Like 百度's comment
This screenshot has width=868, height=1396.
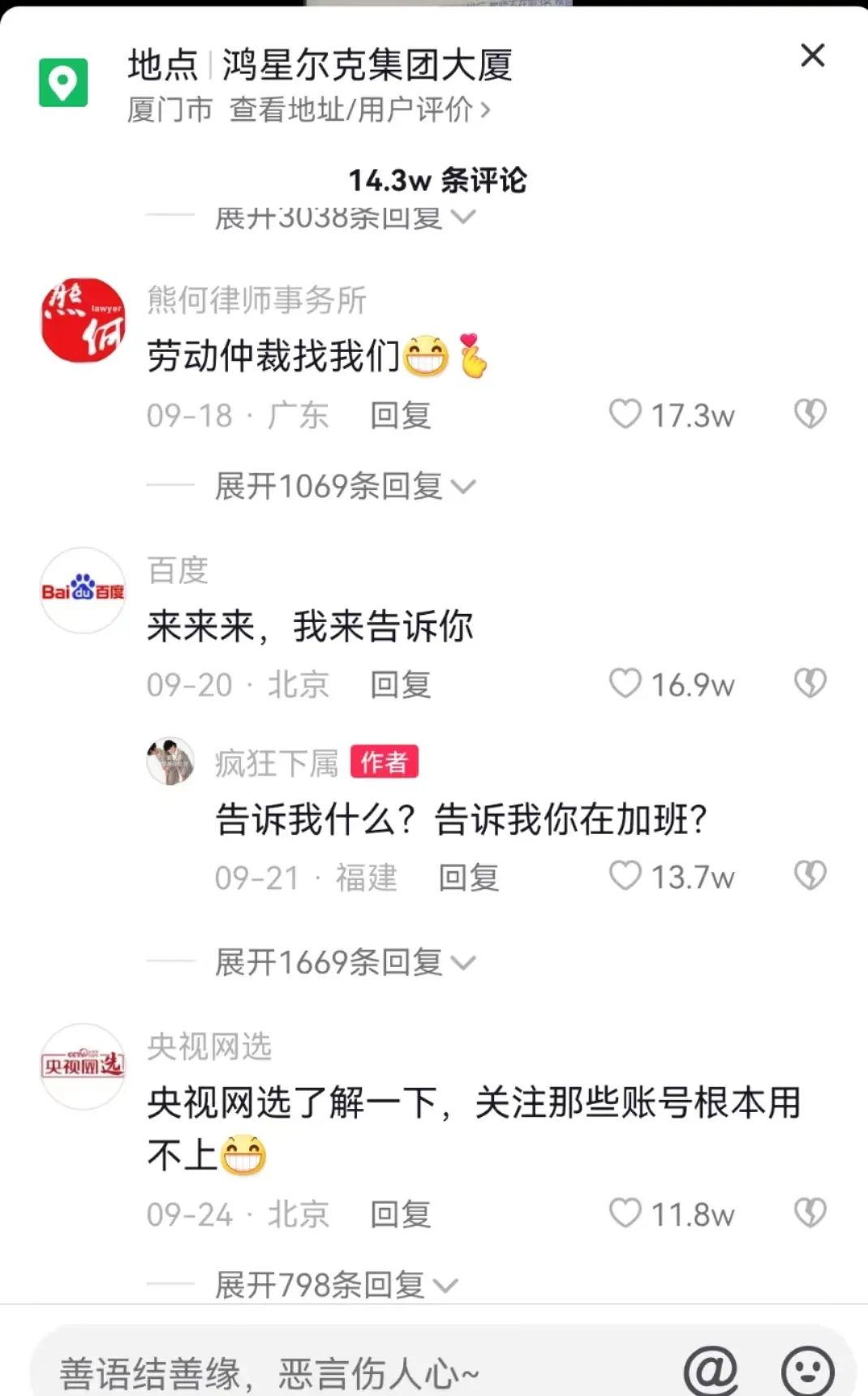coord(625,684)
